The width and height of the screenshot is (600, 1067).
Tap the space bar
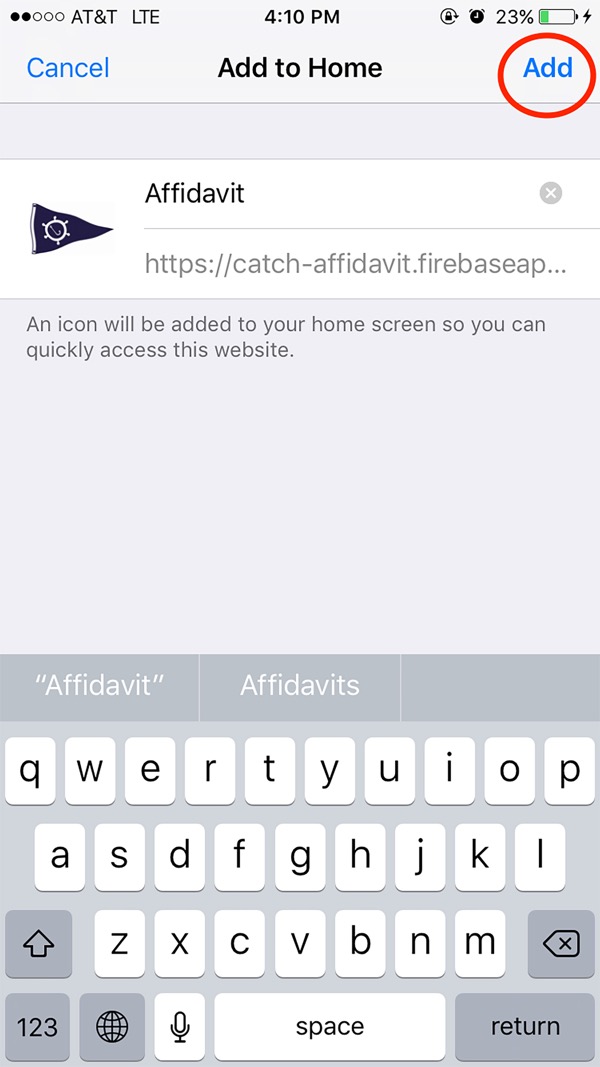pos(329,1027)
